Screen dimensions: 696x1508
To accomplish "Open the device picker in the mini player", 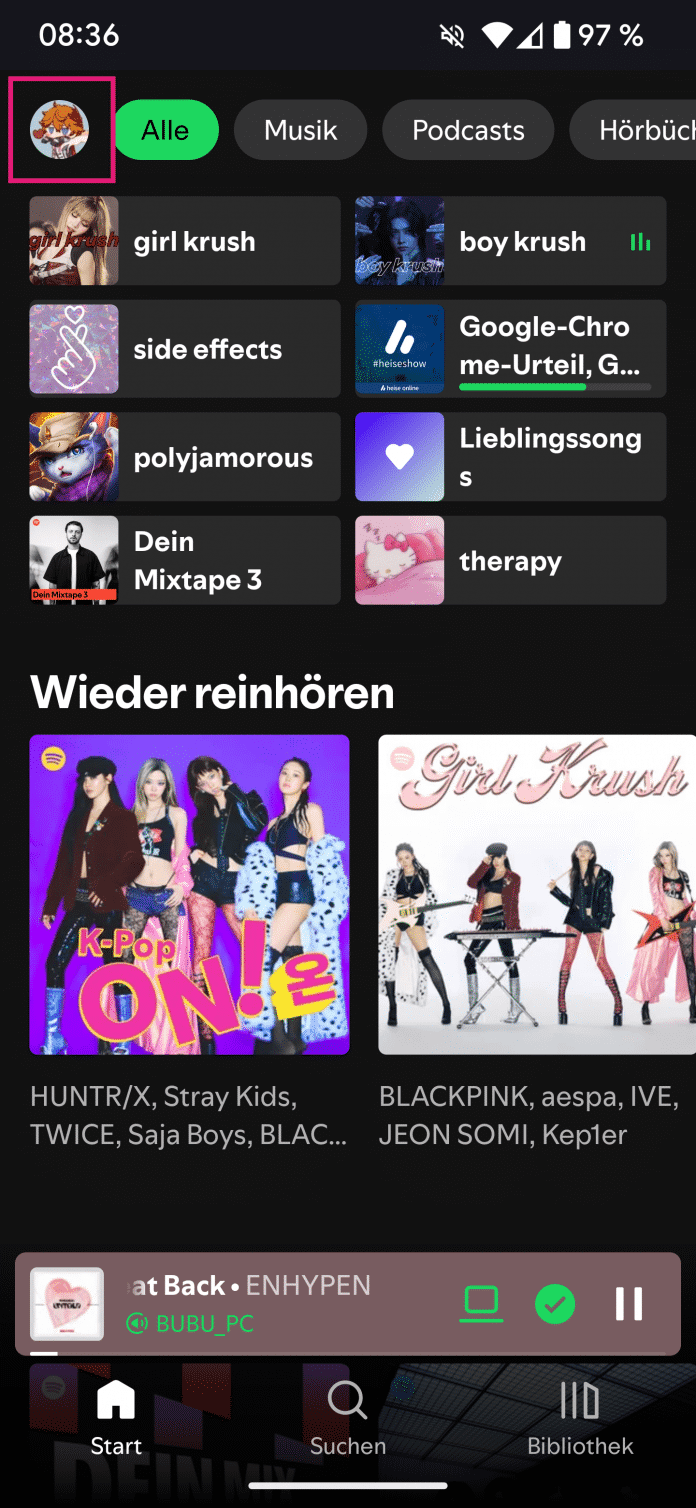I will (481, 1303).
